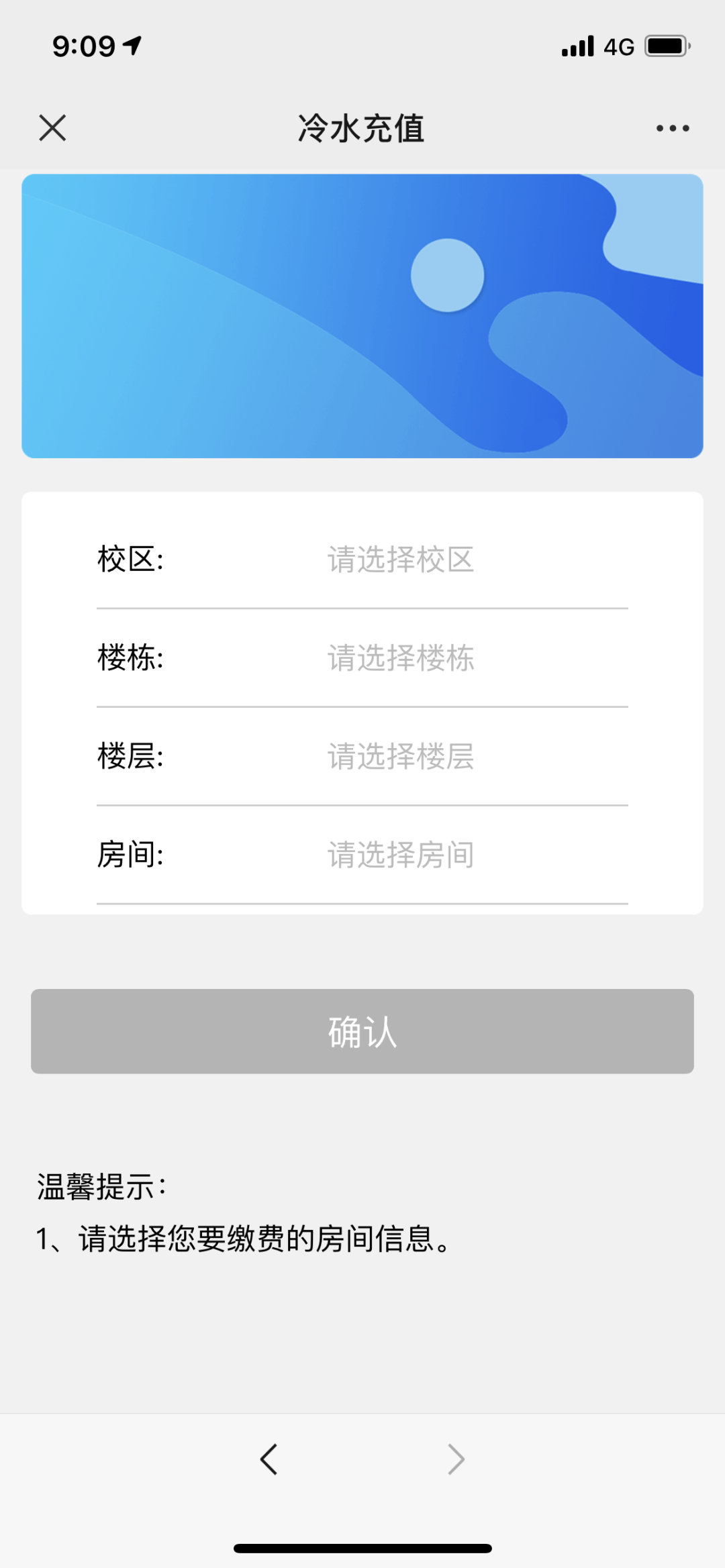Pick a room in 房间 field
Viewport: 725px width, 1568px height.
coord(401,855)
